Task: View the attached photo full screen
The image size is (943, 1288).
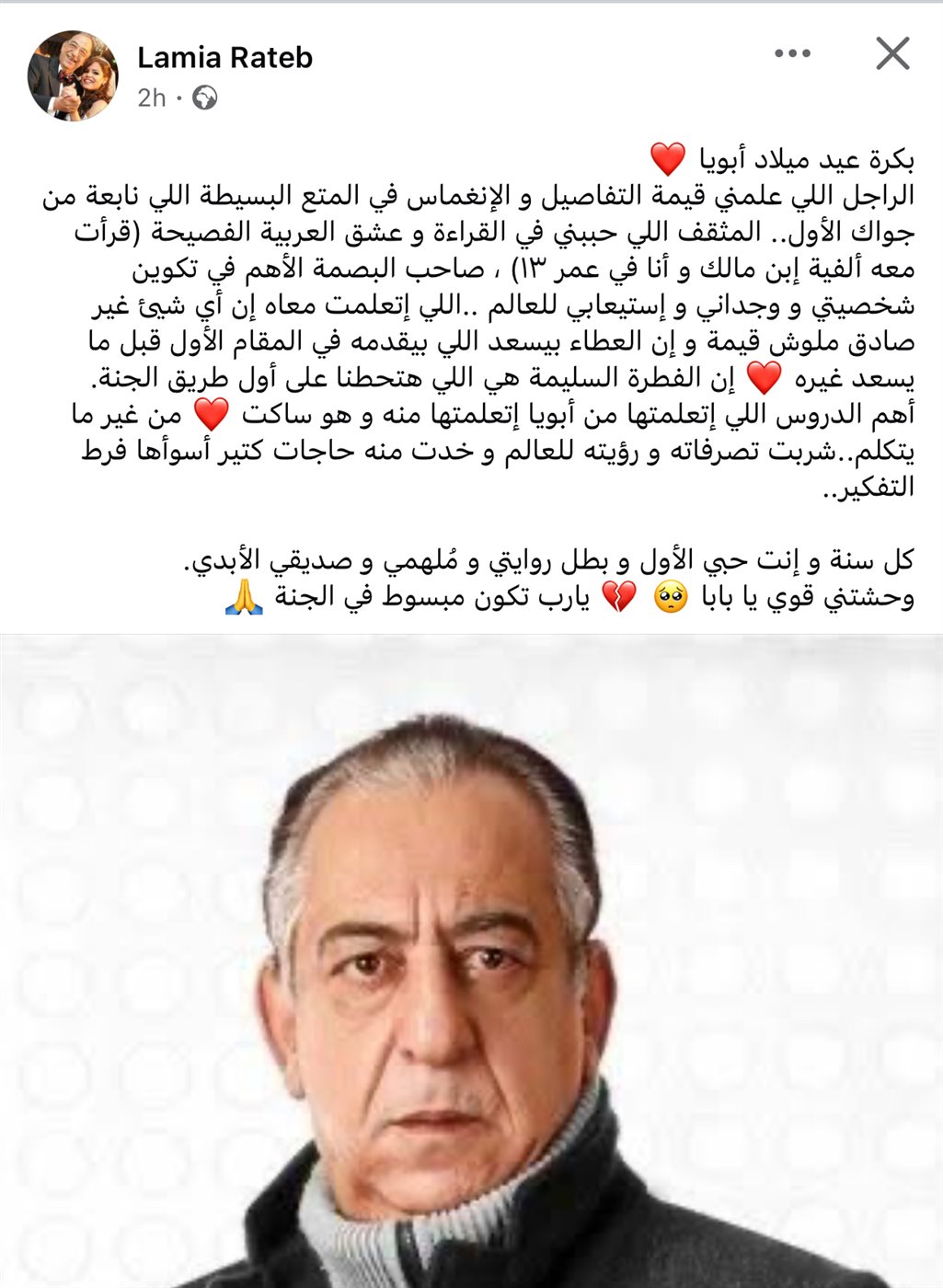Action: (471, 961)
